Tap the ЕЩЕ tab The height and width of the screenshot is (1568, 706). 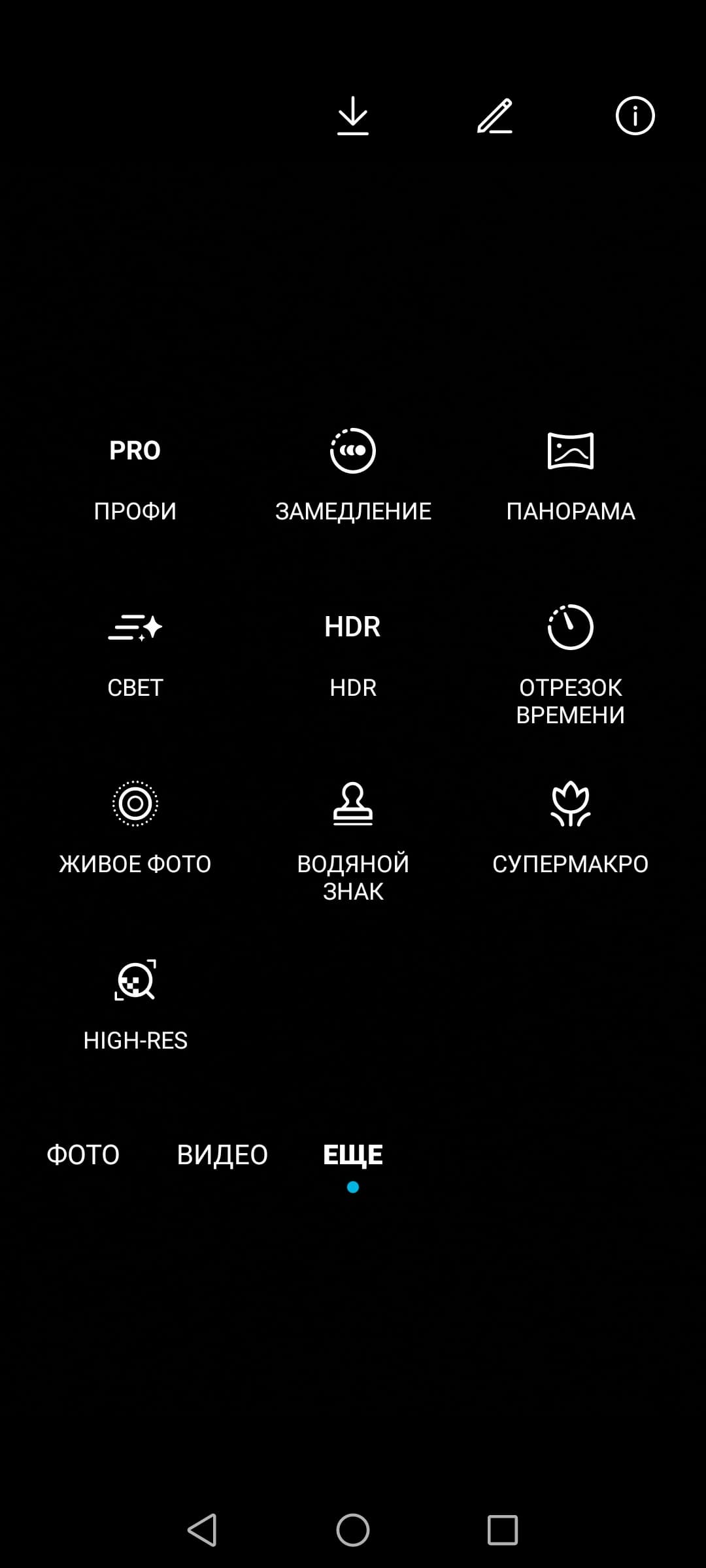[x=353, y=1155]
